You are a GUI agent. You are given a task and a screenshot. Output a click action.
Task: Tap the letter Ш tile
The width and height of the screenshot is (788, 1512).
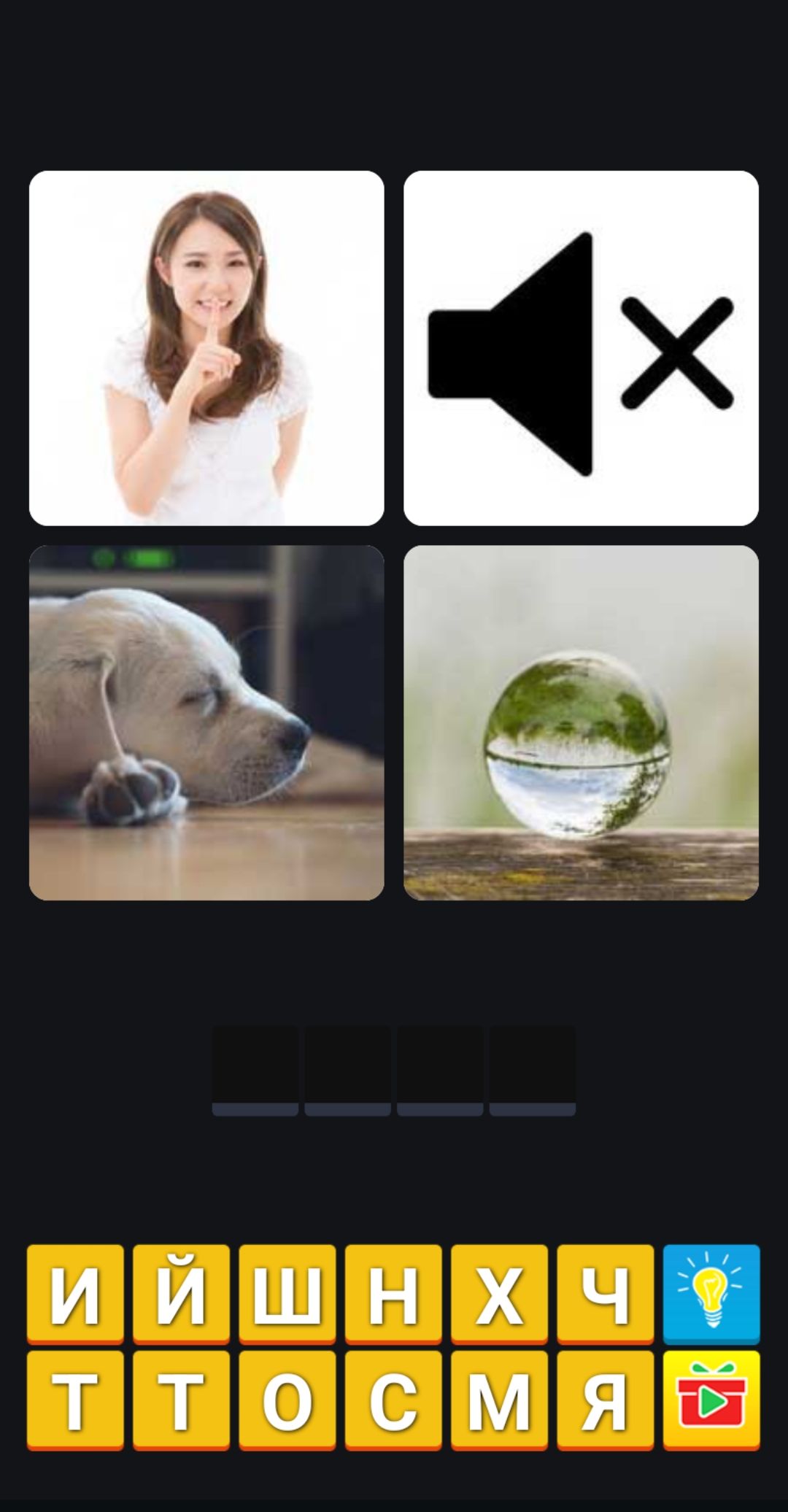[287, 1293]
